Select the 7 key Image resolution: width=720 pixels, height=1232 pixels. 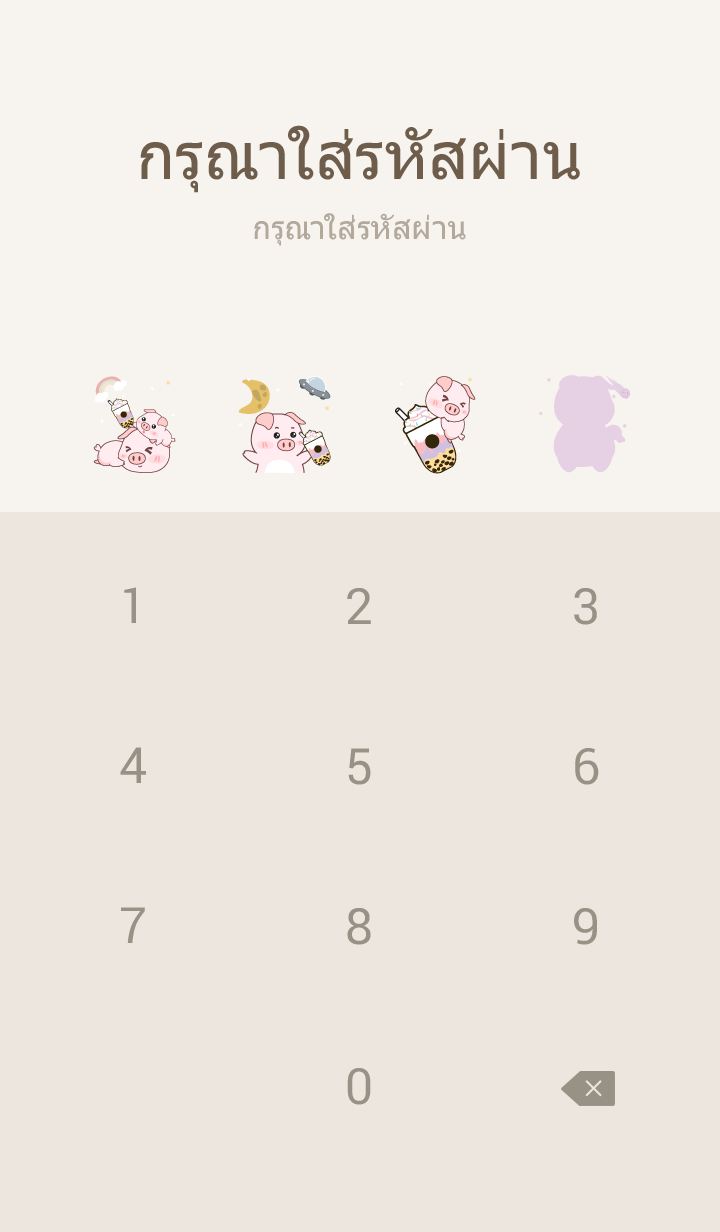pyautogui.click(x=132, y=927)
